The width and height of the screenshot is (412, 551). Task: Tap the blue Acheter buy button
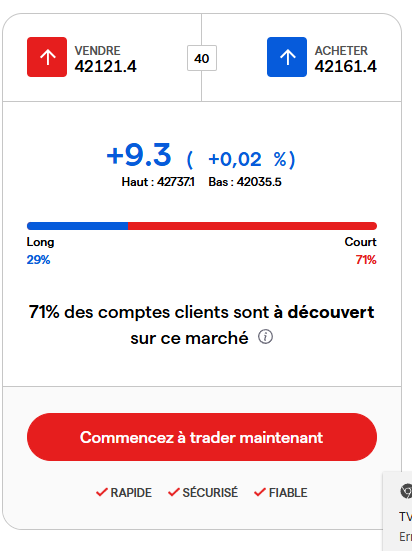287,57
